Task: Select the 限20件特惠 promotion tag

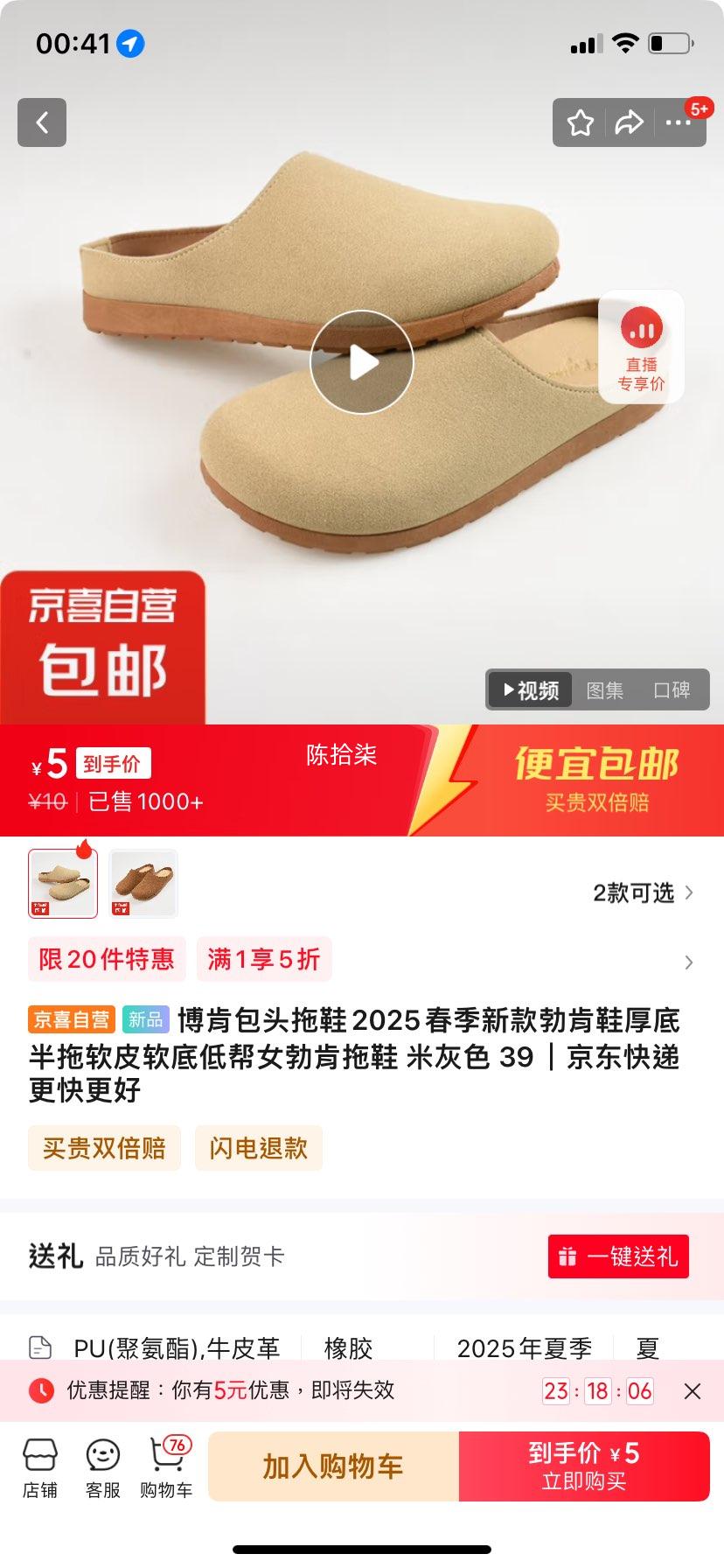Action: 106,959
